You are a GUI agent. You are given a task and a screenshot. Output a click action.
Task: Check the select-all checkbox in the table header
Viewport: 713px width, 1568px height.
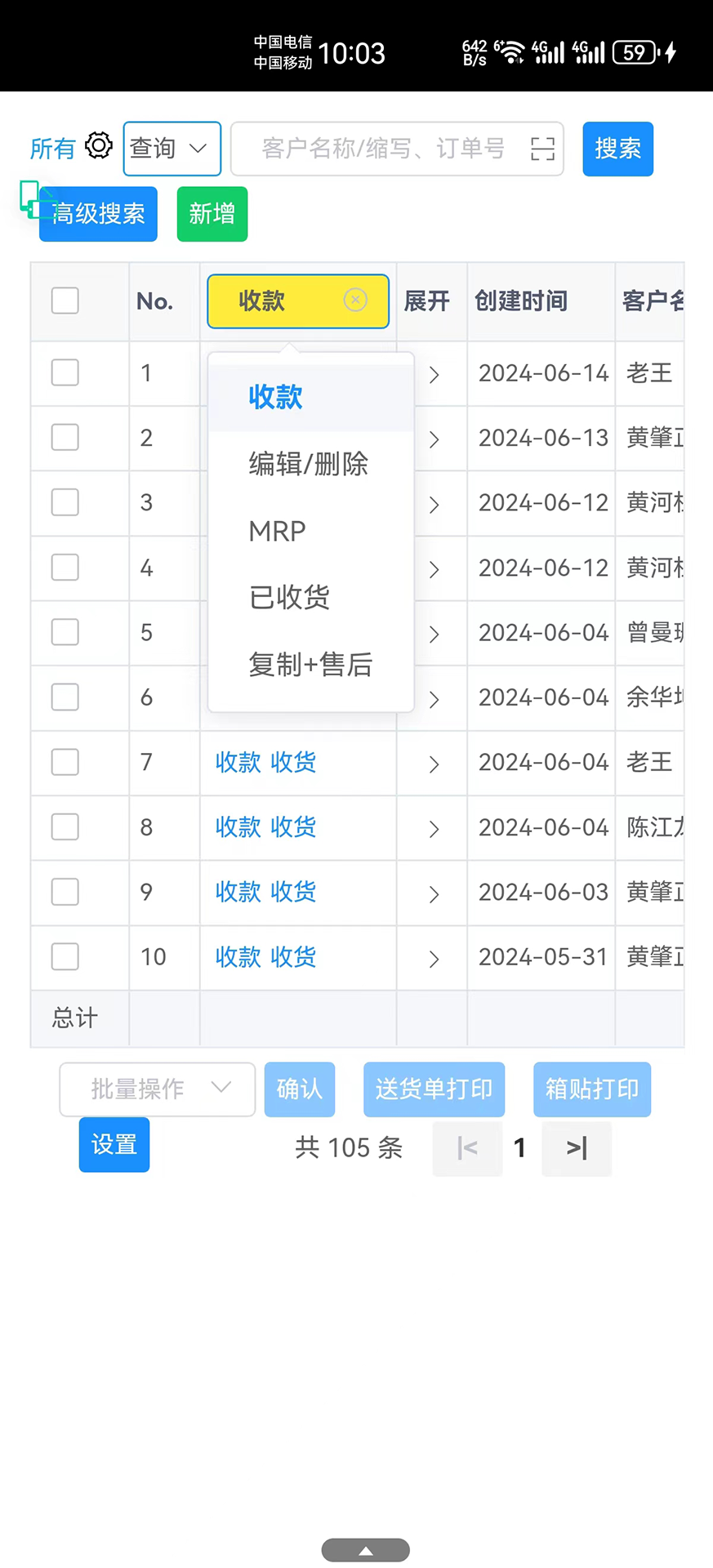[x=65, y=301]
